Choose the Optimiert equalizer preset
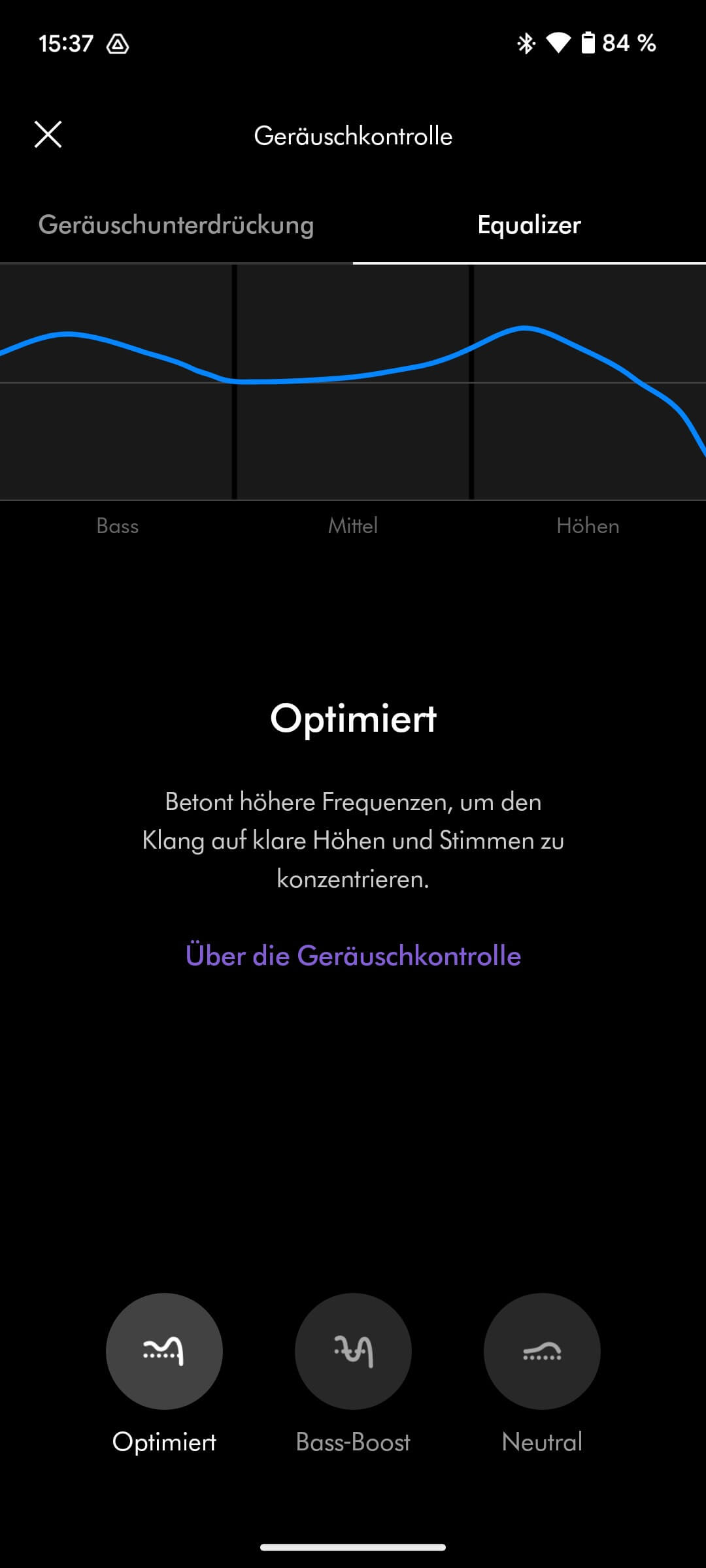 (164, 1351)
